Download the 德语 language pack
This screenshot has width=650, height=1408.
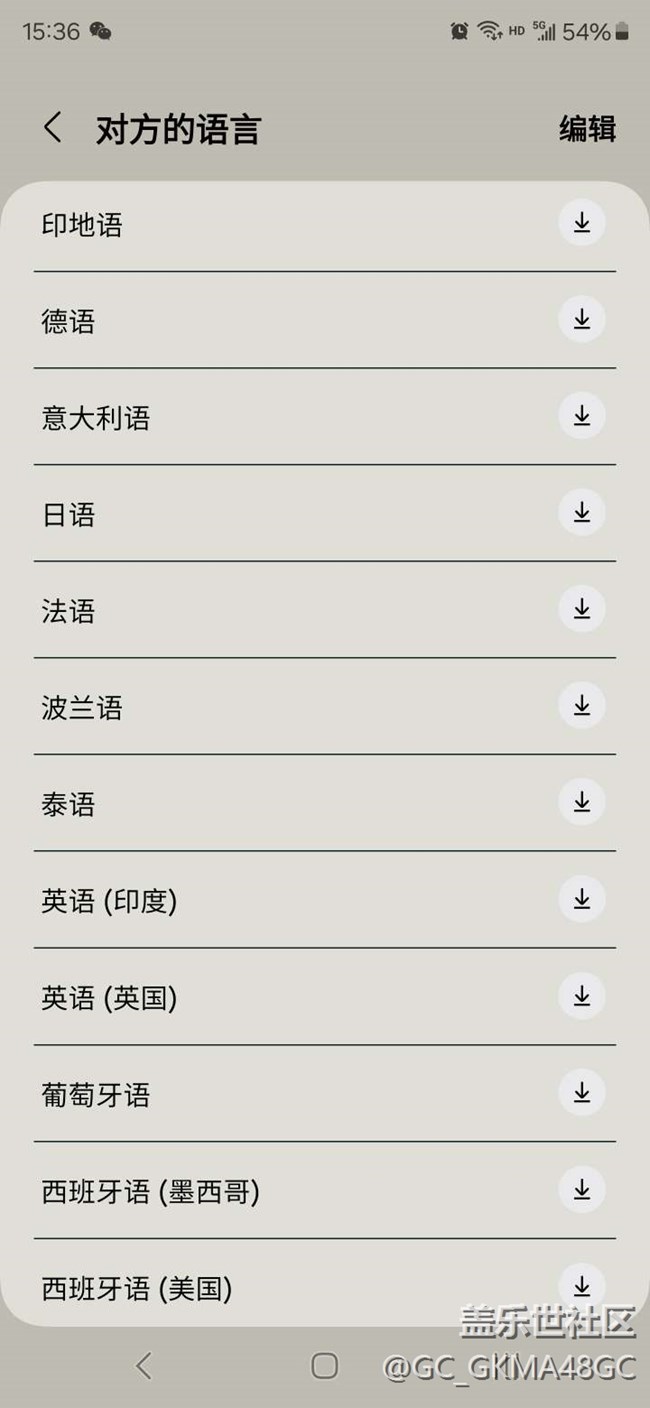(582, 320)
